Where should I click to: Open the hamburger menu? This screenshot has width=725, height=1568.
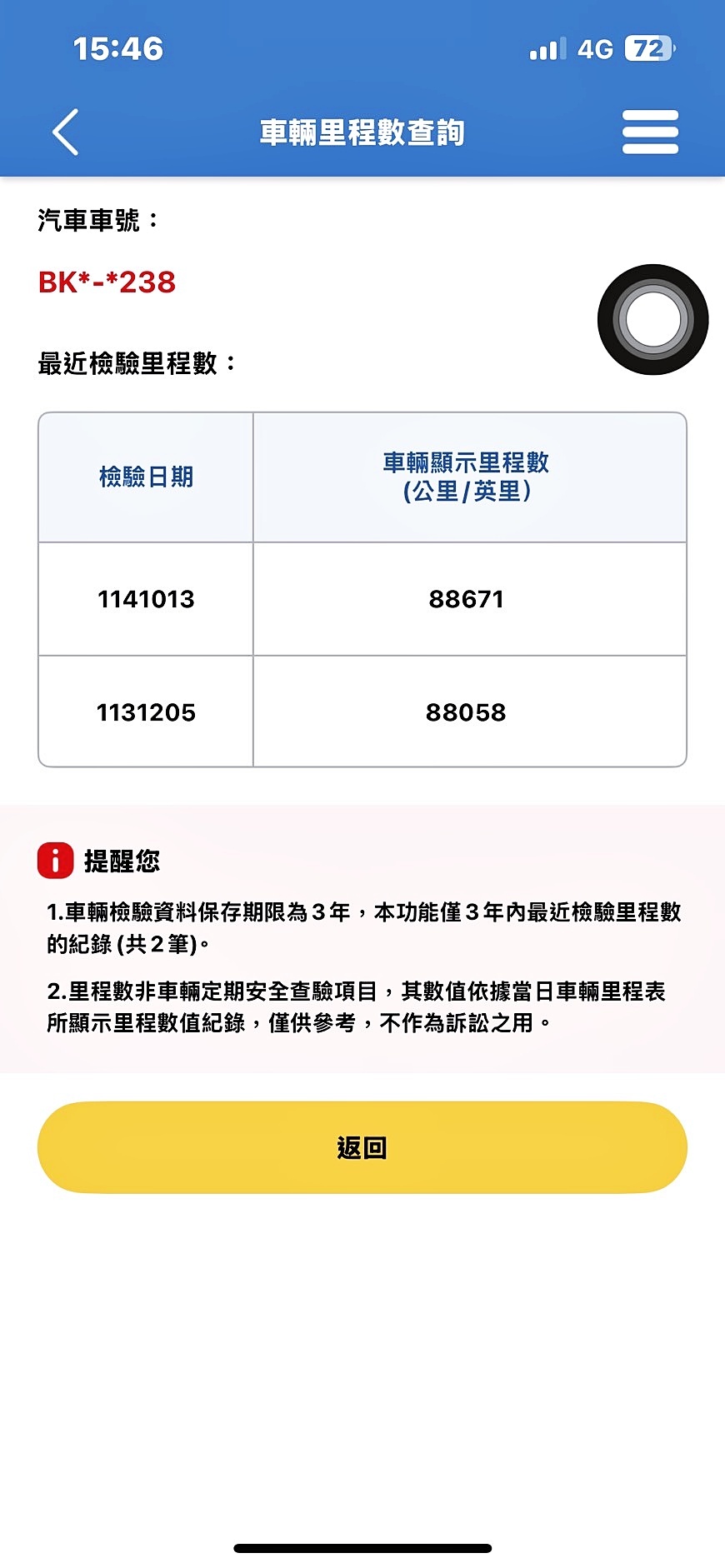point(650,132)
